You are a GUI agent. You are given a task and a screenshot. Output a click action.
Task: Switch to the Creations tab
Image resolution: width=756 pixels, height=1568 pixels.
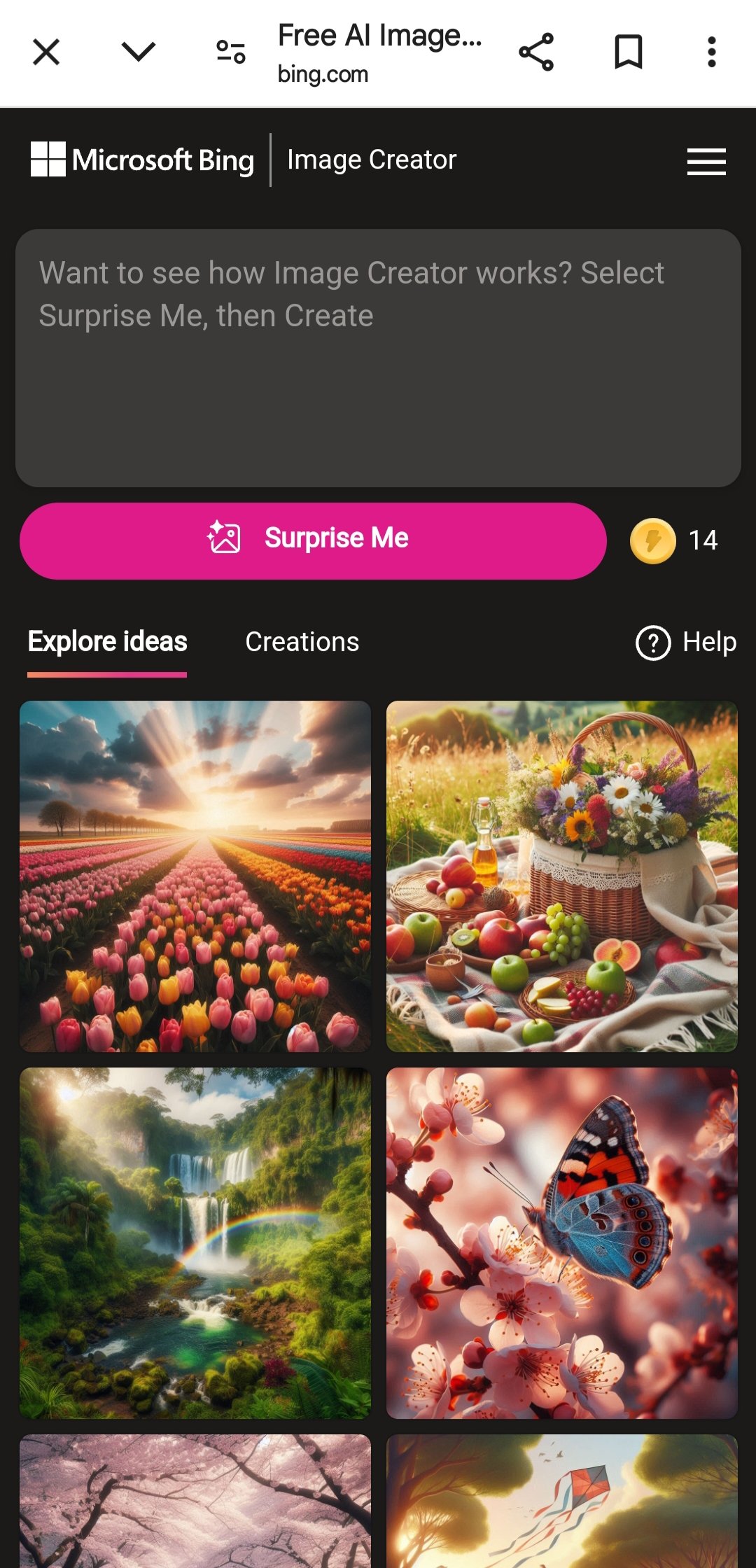(x=302, y=642)
